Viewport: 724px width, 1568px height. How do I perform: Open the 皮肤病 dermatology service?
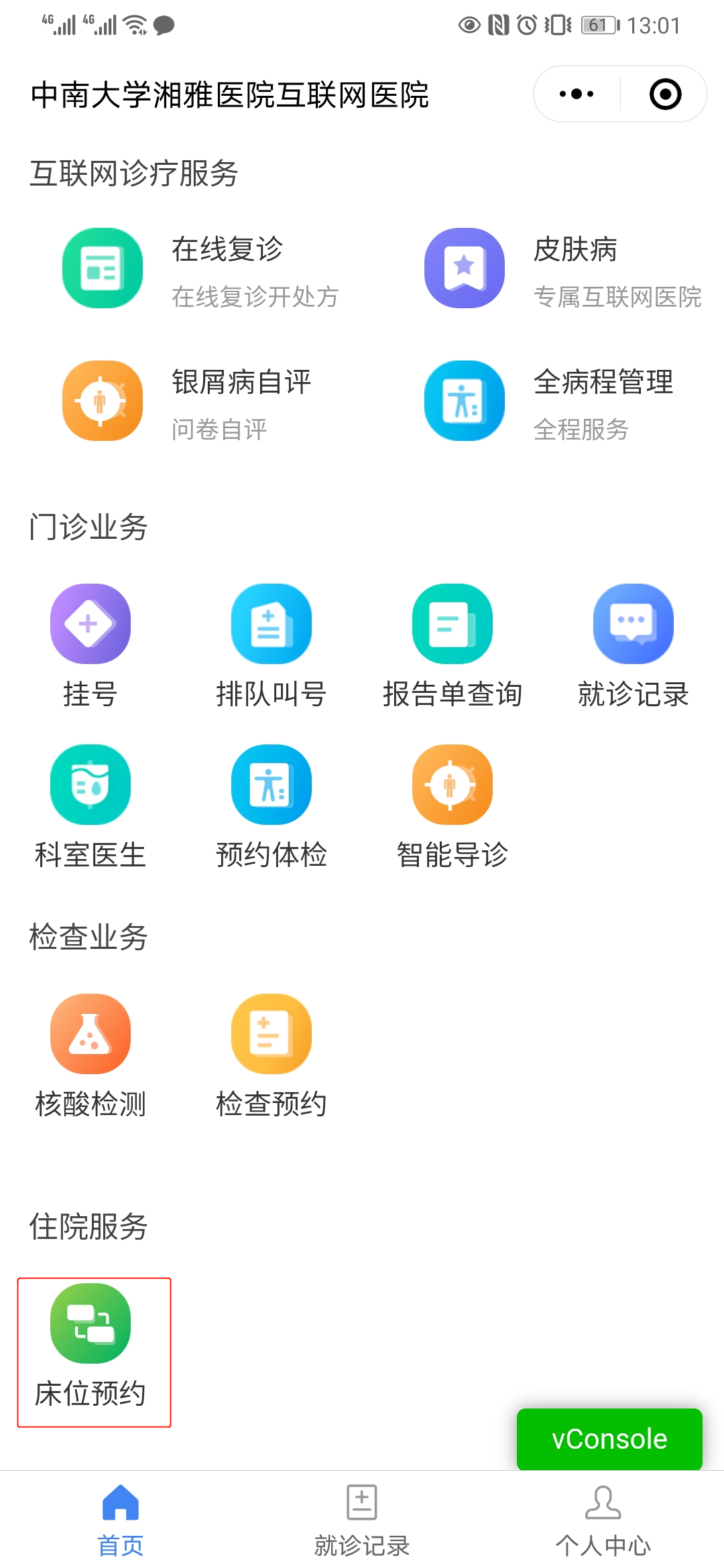[x=563, y=269]
